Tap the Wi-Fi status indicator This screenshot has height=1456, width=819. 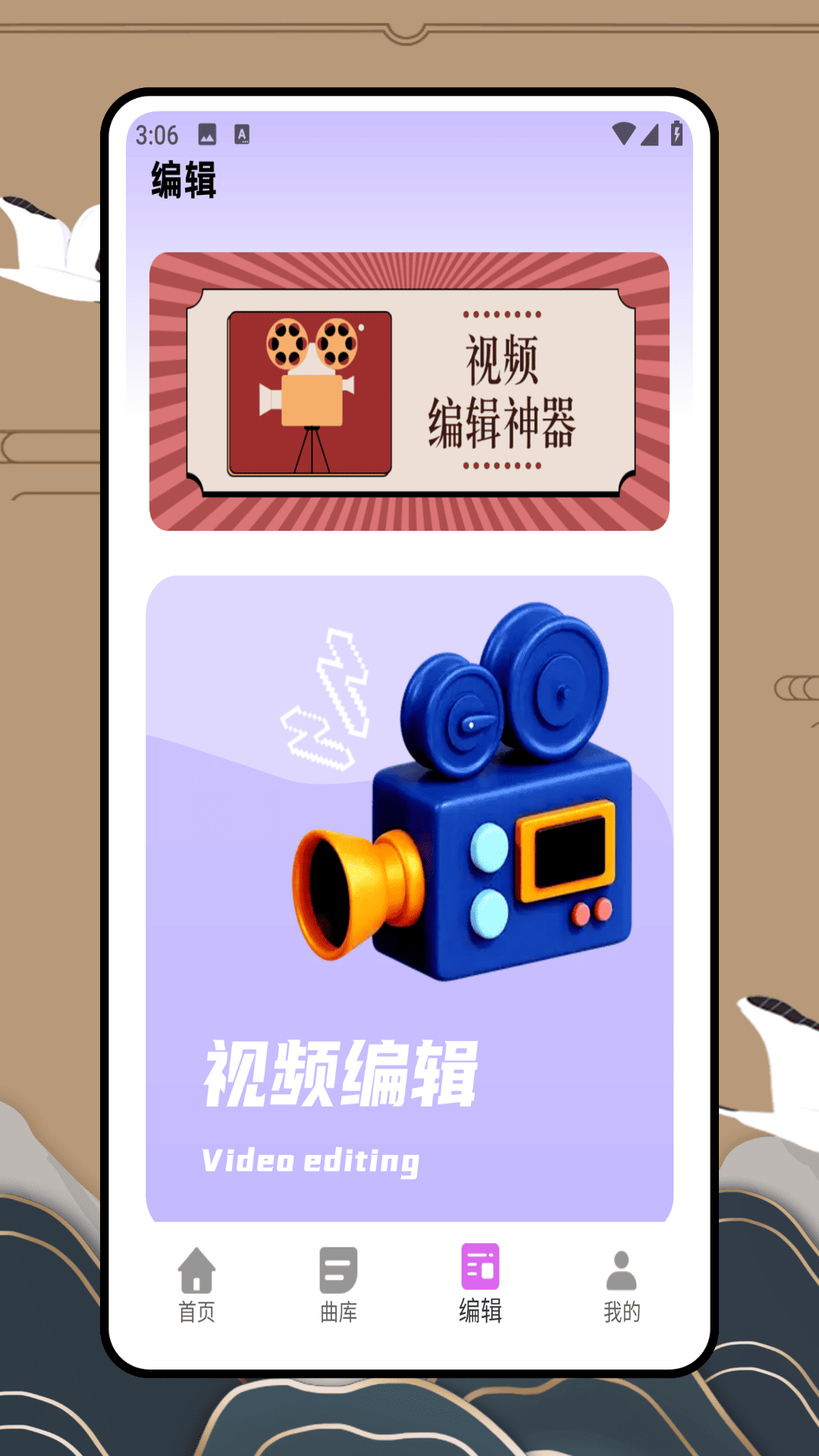click(625, 133)
